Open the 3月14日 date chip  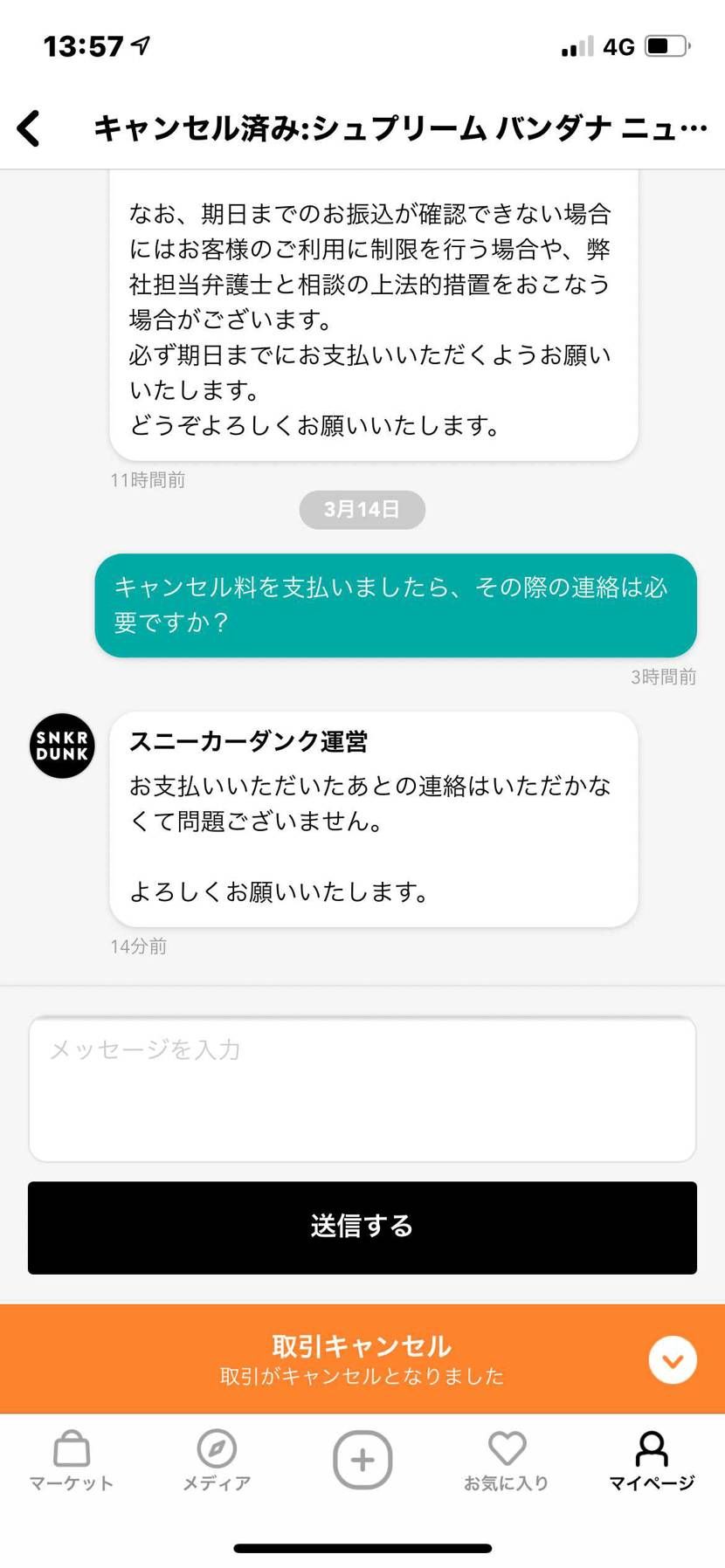[361, 509]
